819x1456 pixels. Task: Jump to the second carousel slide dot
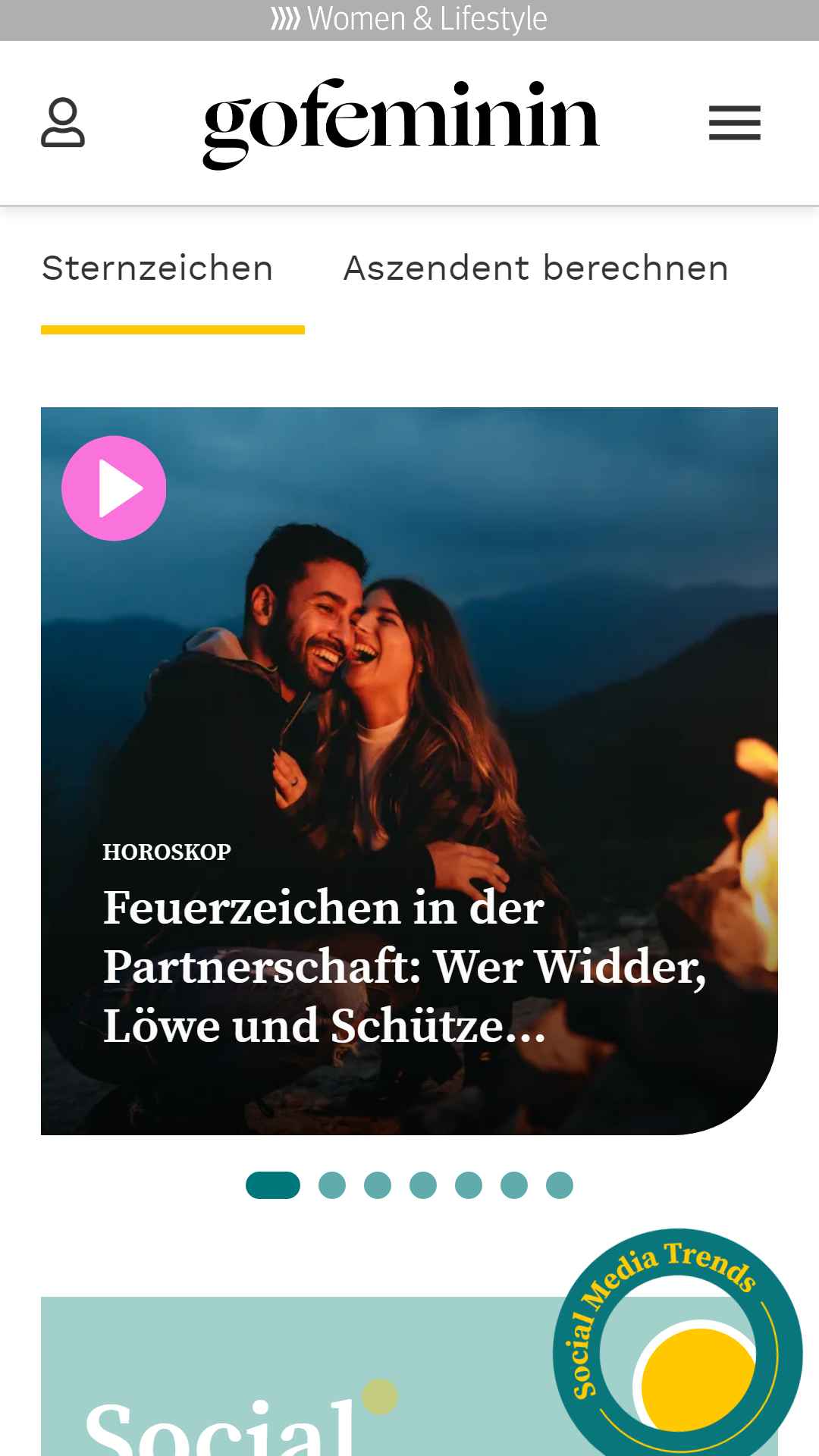[x=332, y=1185]
